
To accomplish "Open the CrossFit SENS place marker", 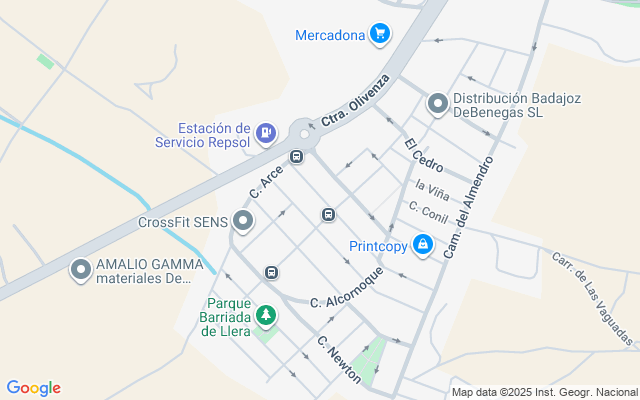I will [x=243, y=221].
